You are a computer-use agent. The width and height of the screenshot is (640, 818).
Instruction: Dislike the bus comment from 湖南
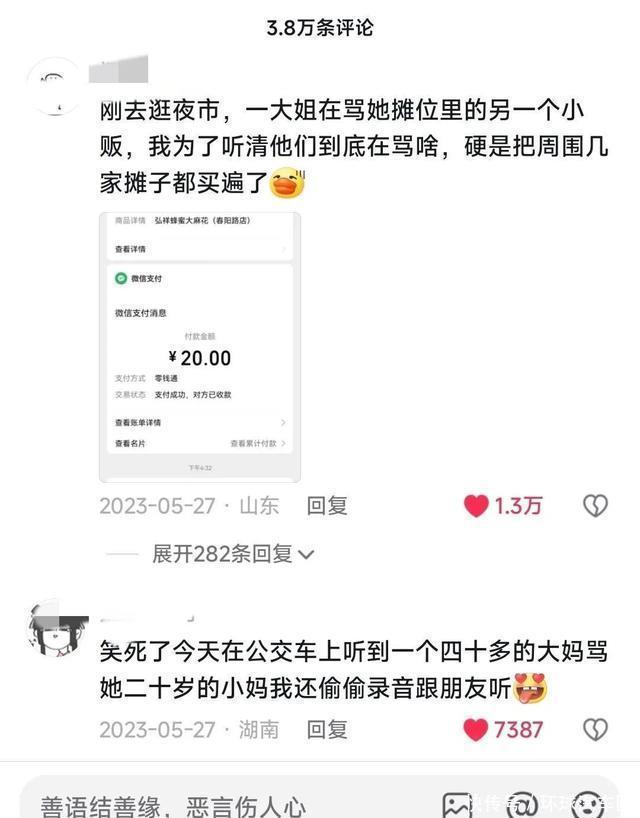595,729
